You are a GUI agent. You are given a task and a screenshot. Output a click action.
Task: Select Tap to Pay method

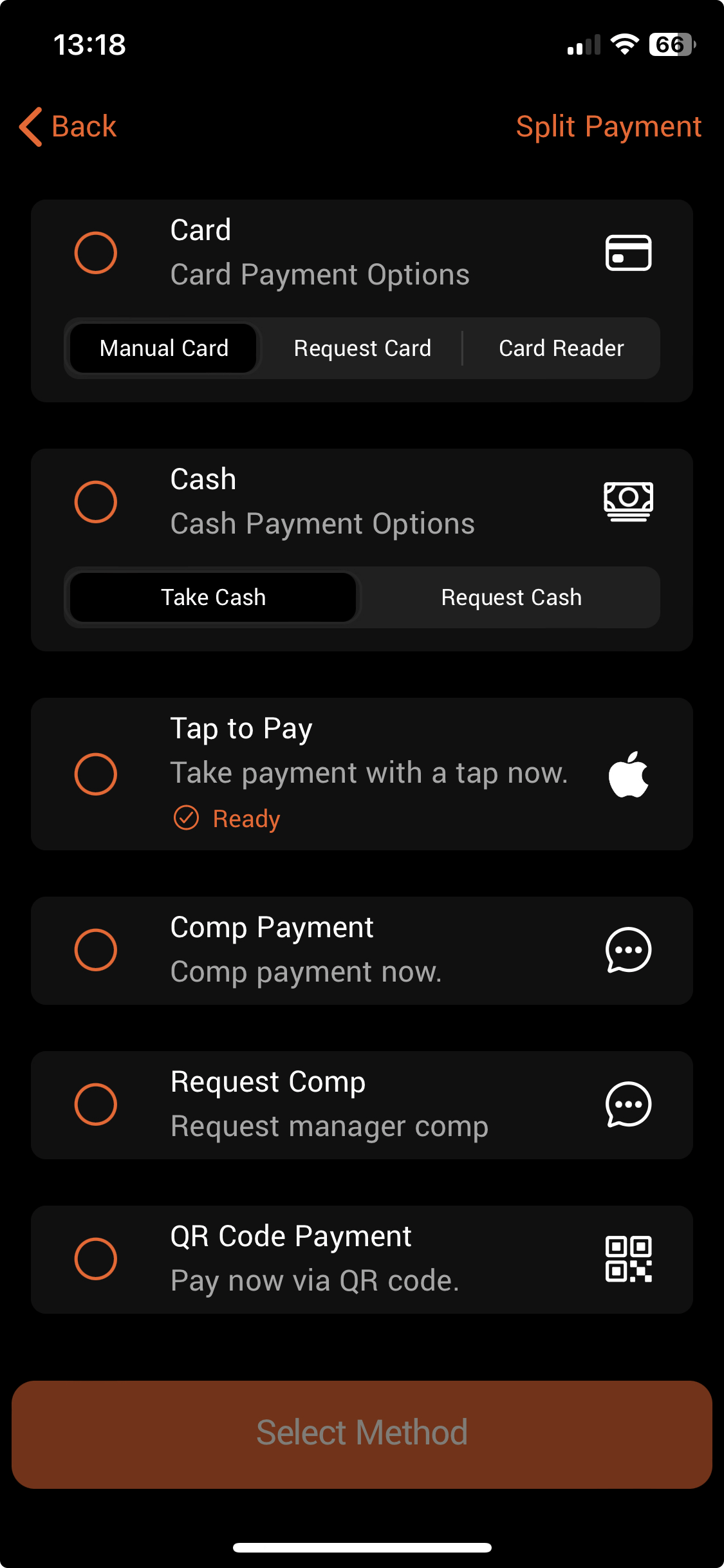(96, 774)
